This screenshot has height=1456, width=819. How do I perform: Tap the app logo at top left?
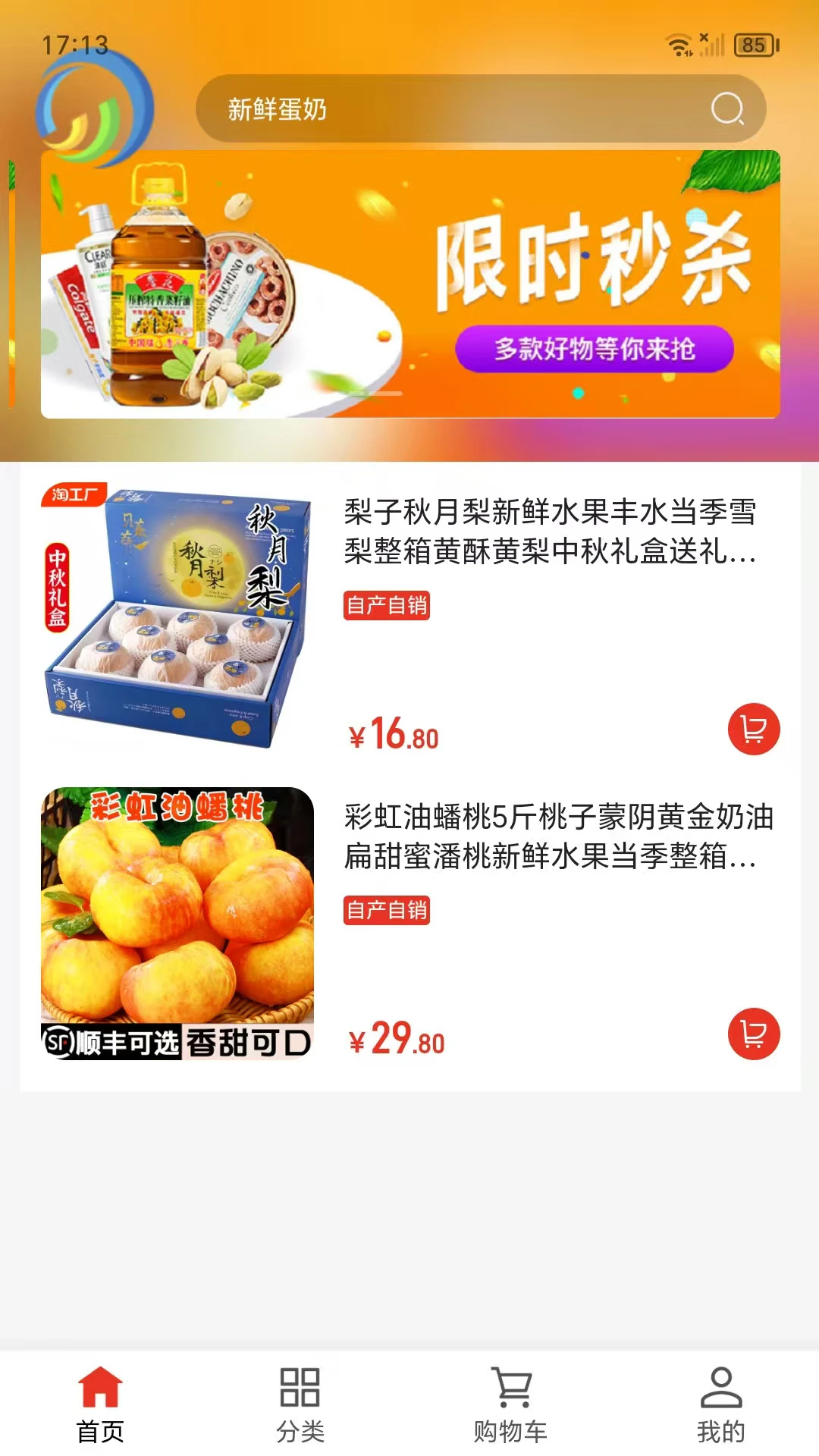tap(95, 108)
